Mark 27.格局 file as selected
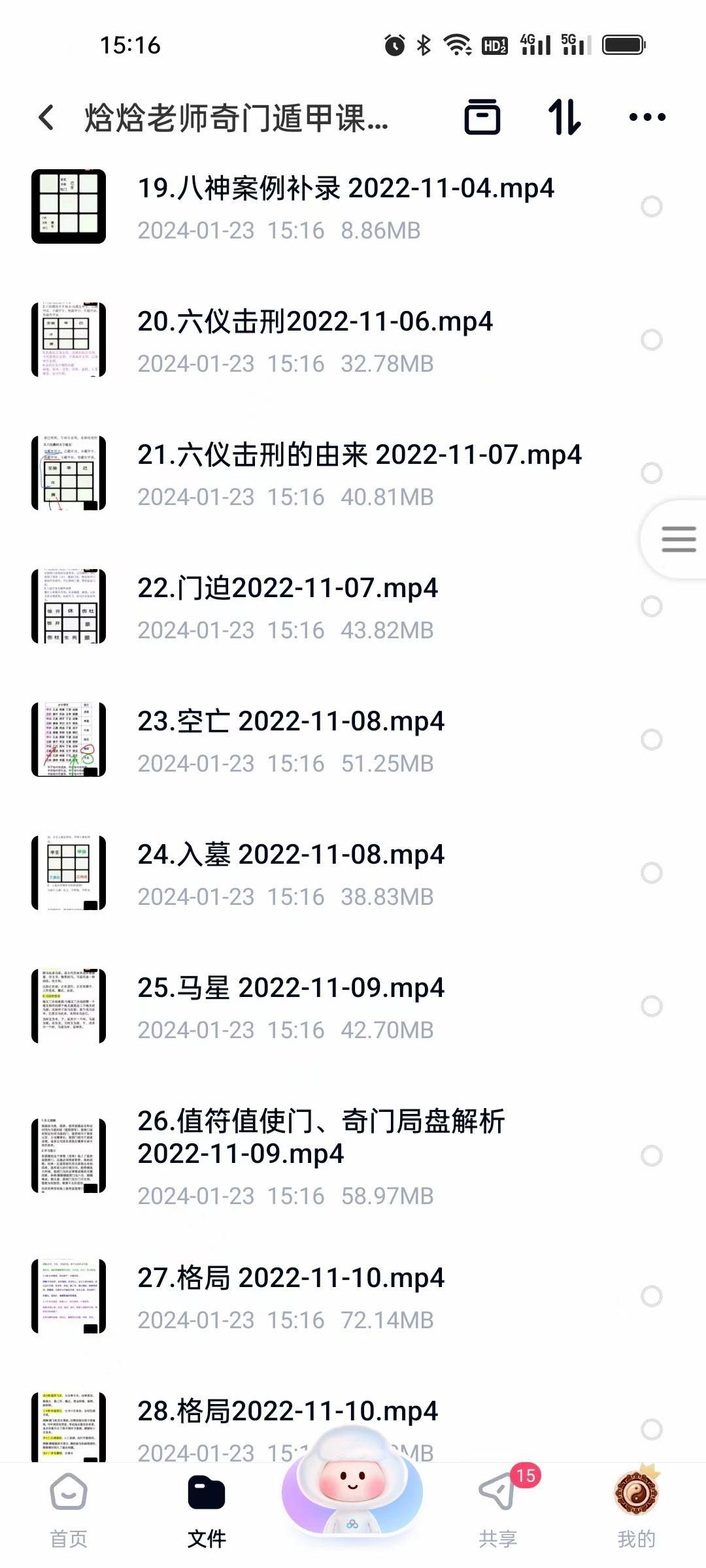 [x=651, y=1296]
